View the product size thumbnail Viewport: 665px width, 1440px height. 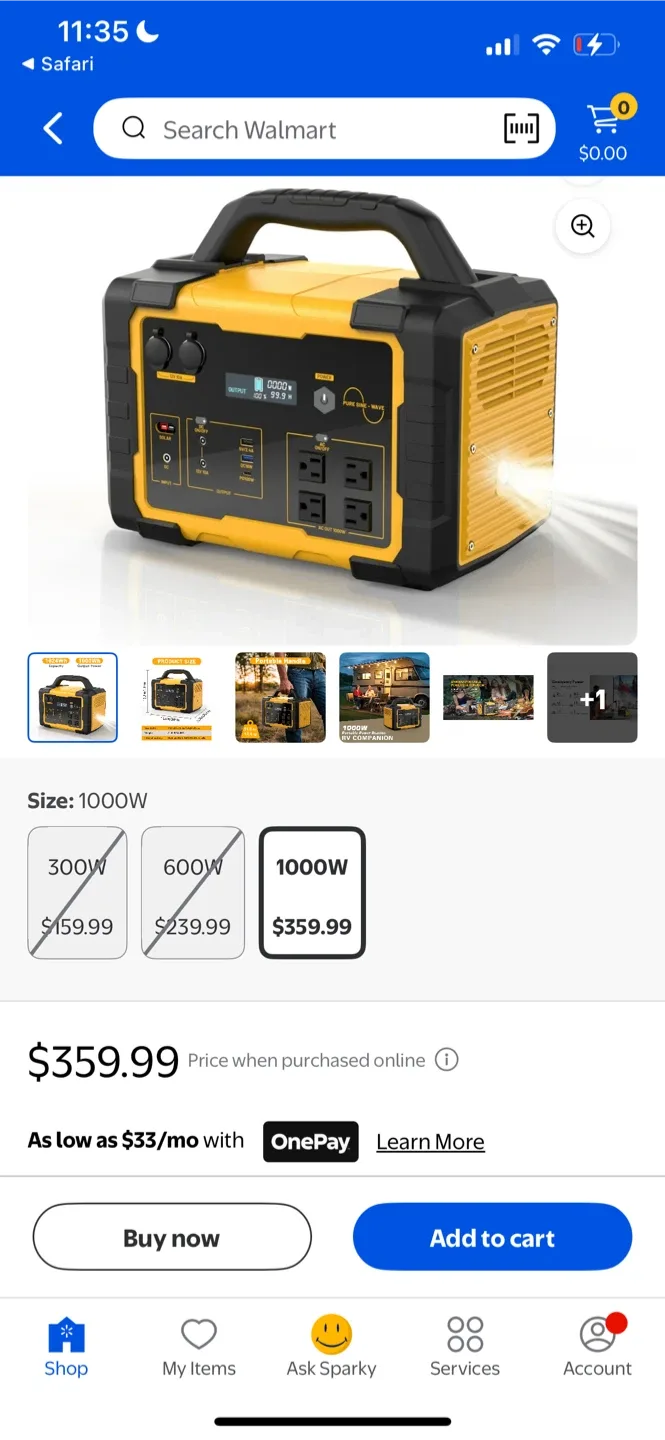click(177, 698)
